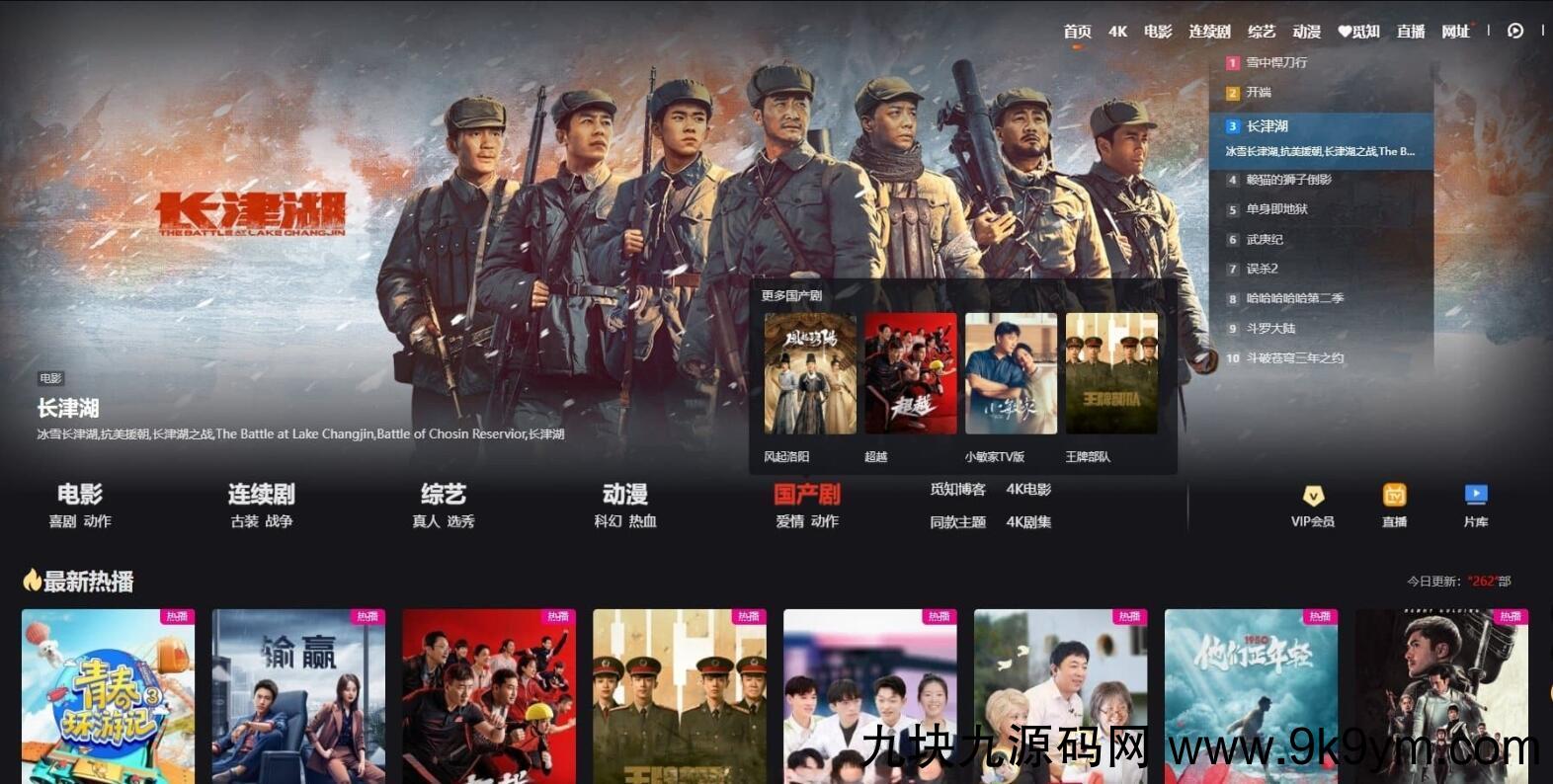Select the highlighted 国产剧 category
1553x784 pixels.
coord(806,494)
